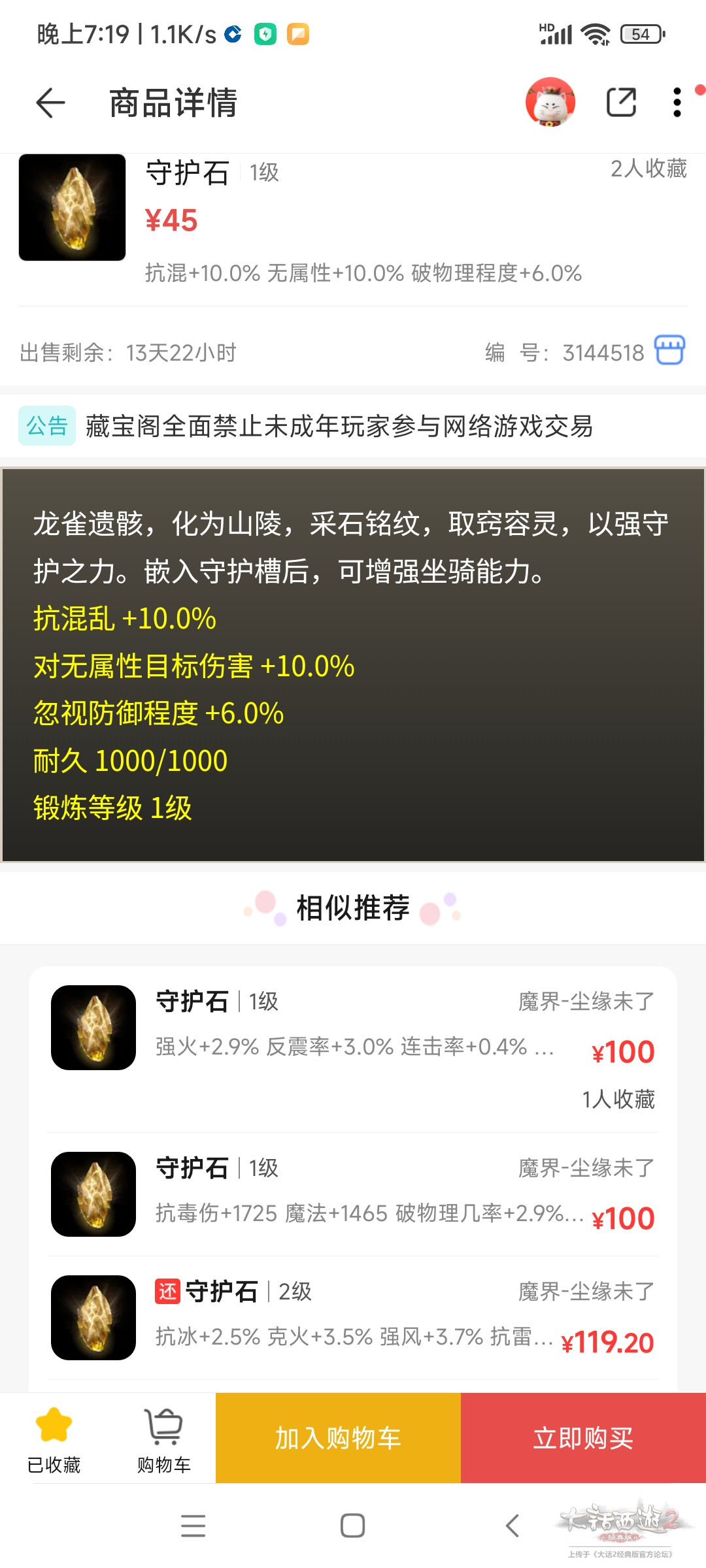This screenshot has height=1568, width=706.
Task: Open the 公告 announcement about underage trading
Action: point(339,426)
